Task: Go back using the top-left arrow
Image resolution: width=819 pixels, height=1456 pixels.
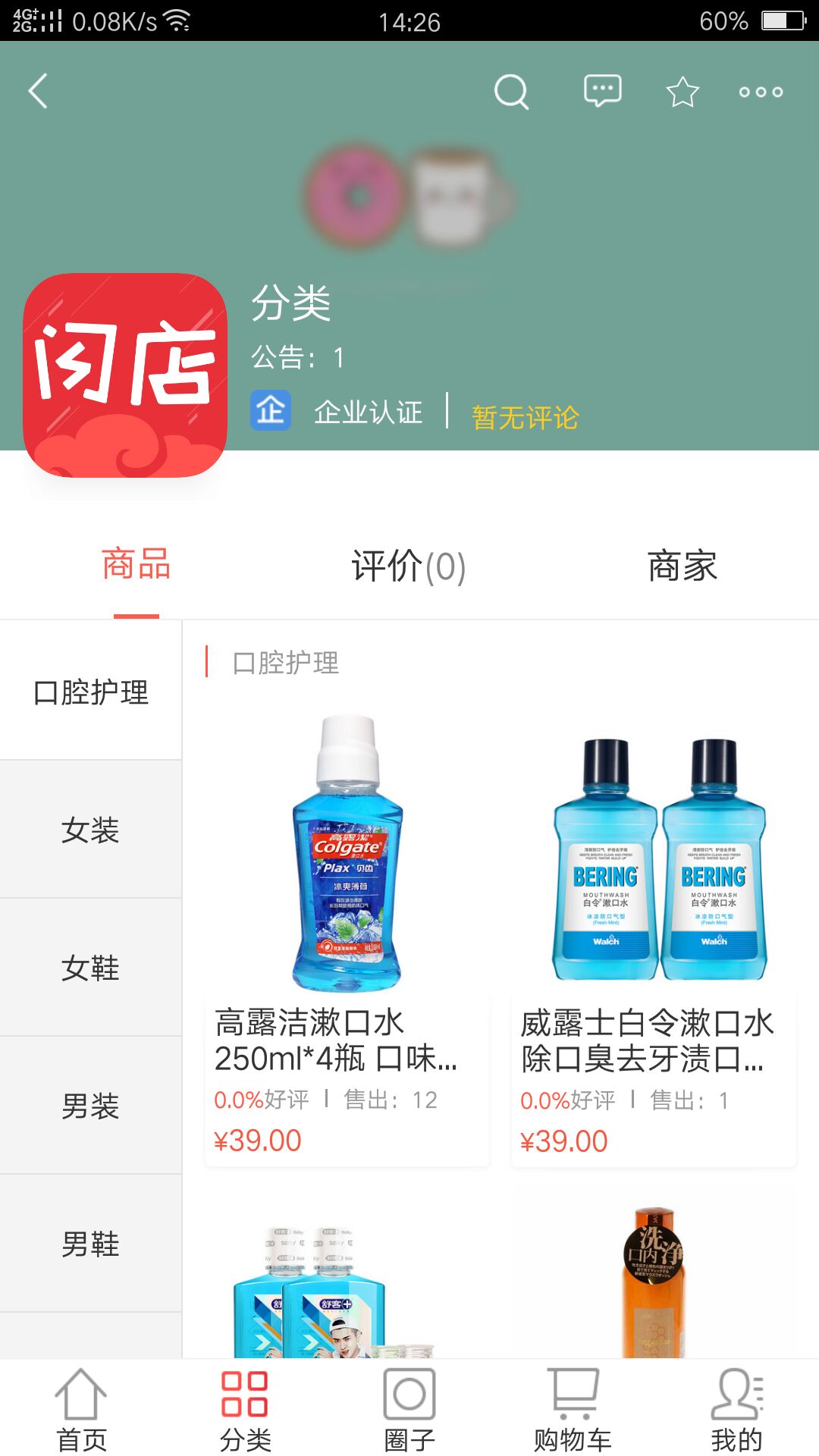Action: 38,92
